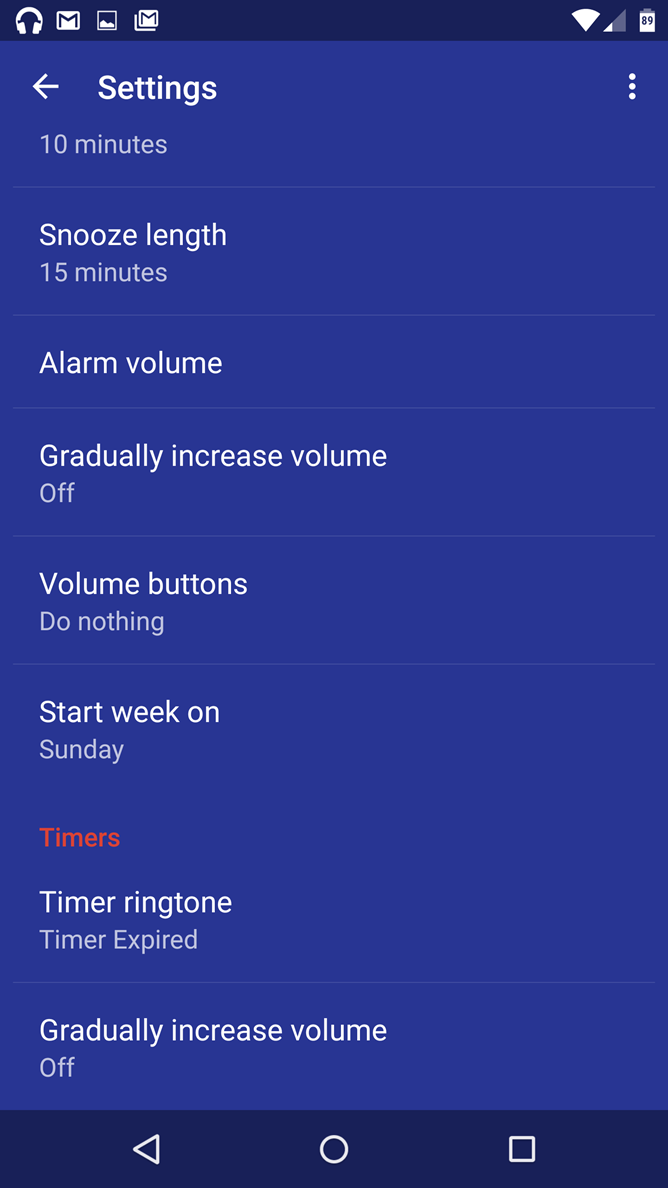
Task: Open the 10 minutes setting row
Action: coord(333,150)
